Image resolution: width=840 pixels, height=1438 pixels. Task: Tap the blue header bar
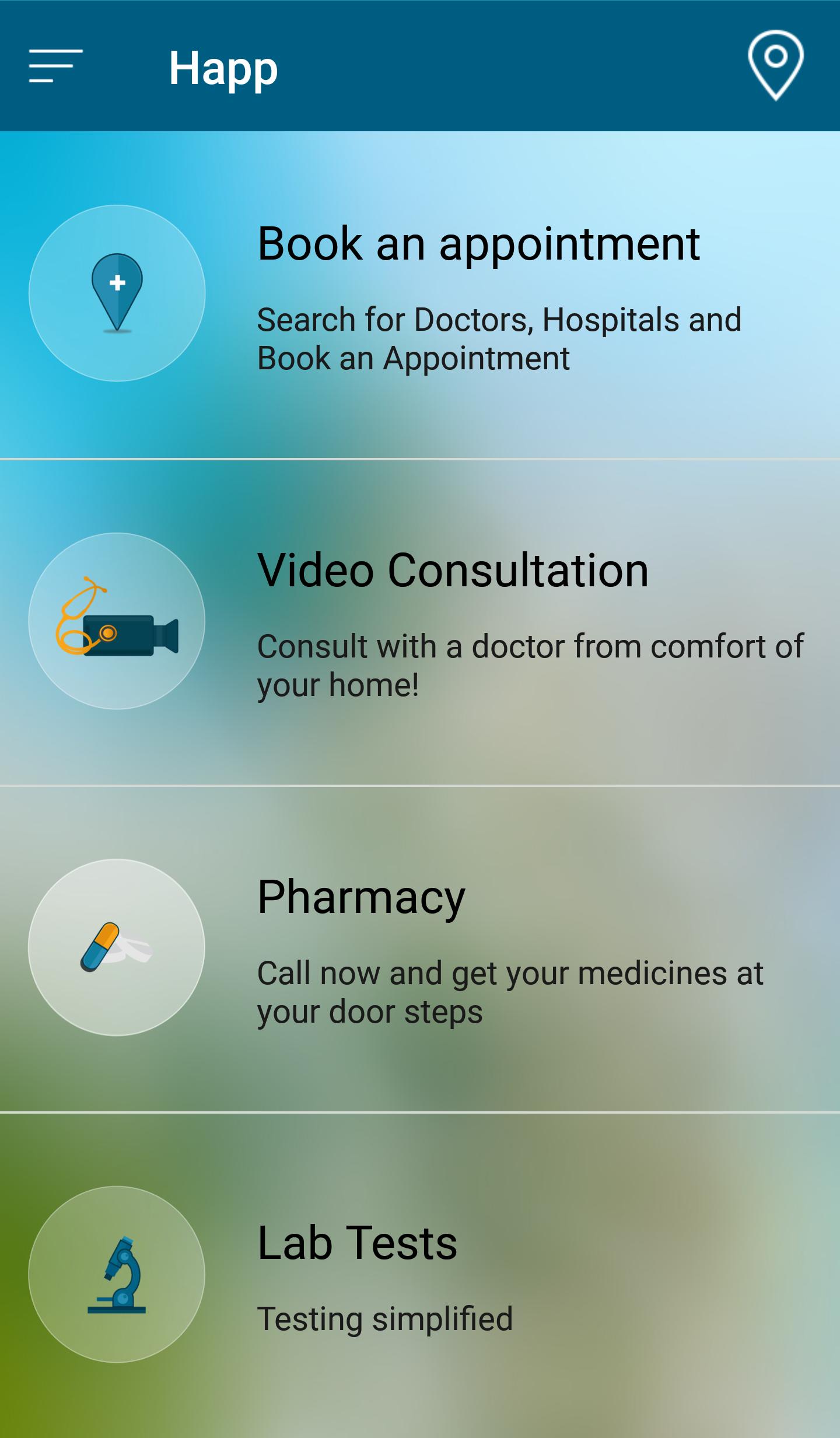pos(420,64)
